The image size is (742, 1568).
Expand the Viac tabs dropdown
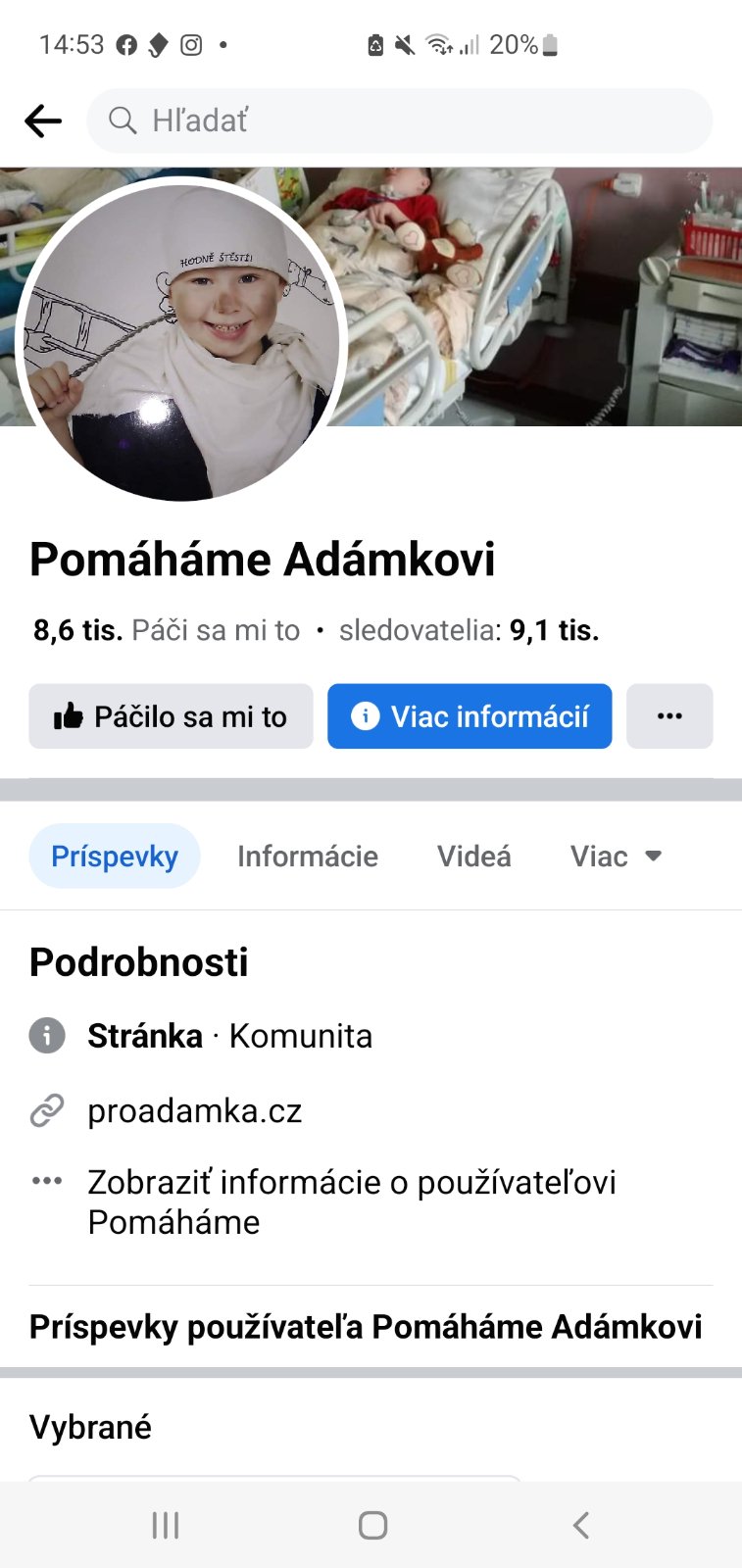click(616, 856)
